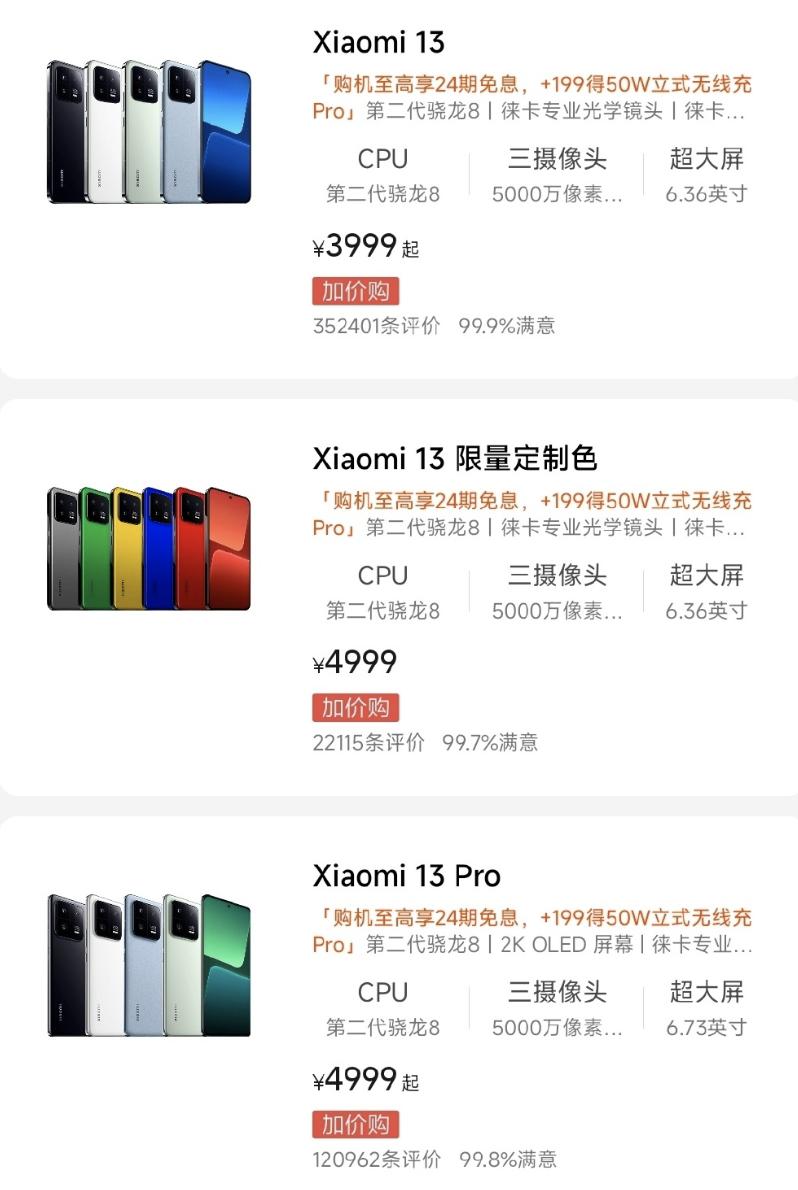
Task: Click 加价购 badge under Xiaomi 13 Pro
Action: [355, 1124]
